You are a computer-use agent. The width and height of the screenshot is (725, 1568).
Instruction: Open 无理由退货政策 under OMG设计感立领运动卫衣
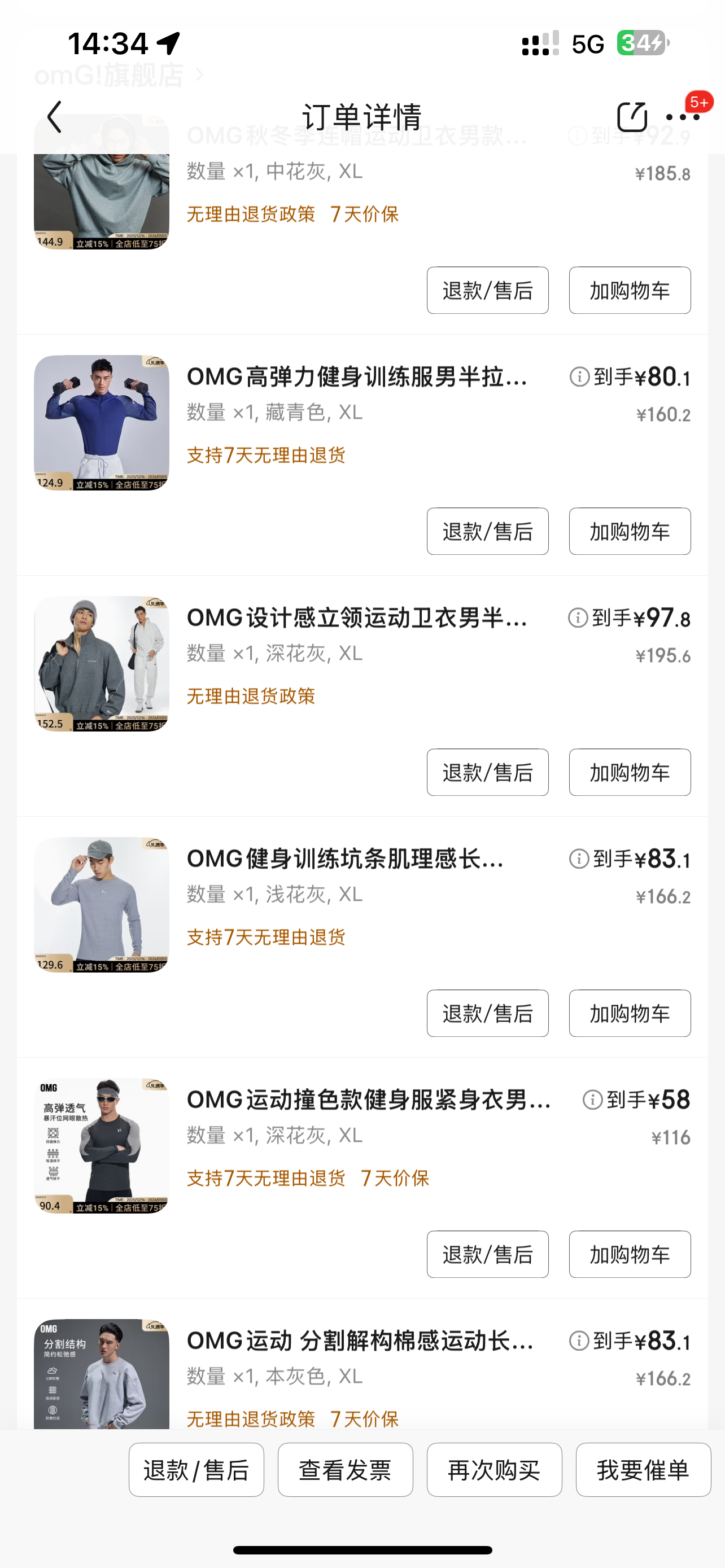pos(251,697)
